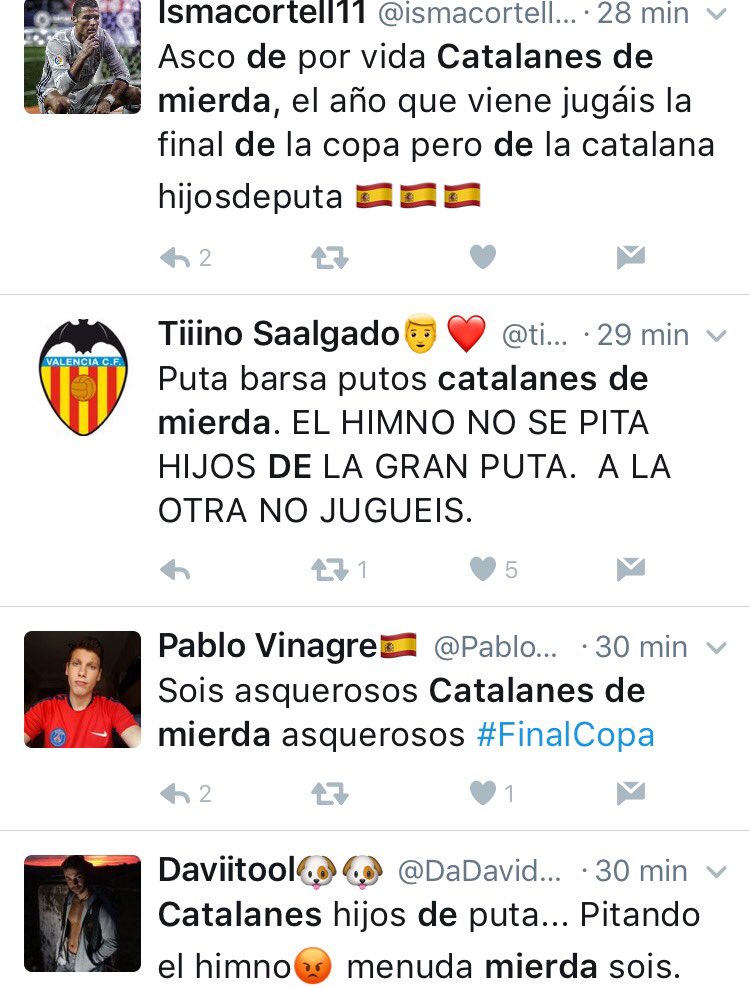This screenshot has height=988, width=750.
Task: Open Ismacortell11's profile avatar
Action: [83, 55]
